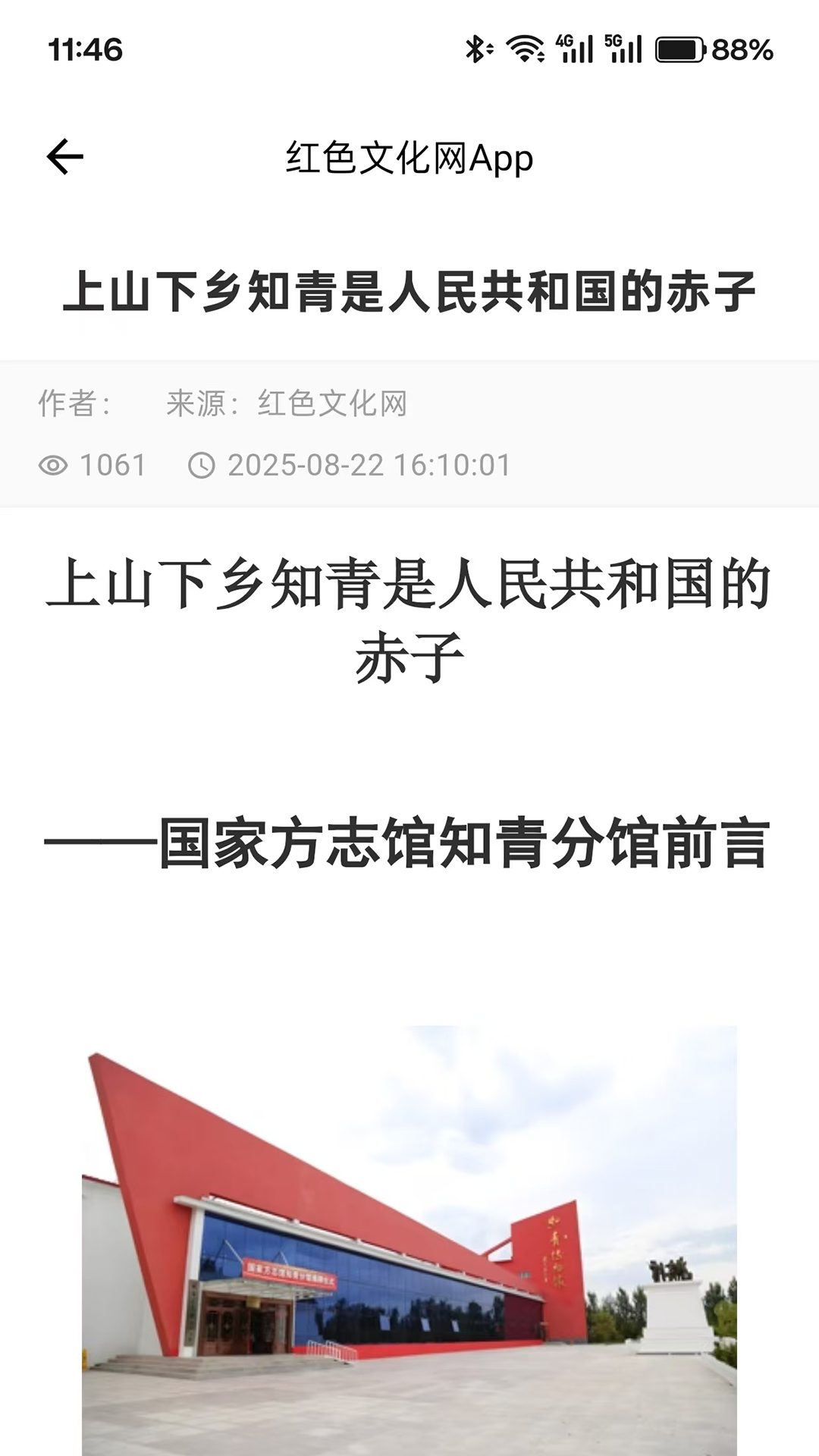This screenshot has width=819, height=1456.
Task: Tap the large article body title
Action: (x=409, y=613)
